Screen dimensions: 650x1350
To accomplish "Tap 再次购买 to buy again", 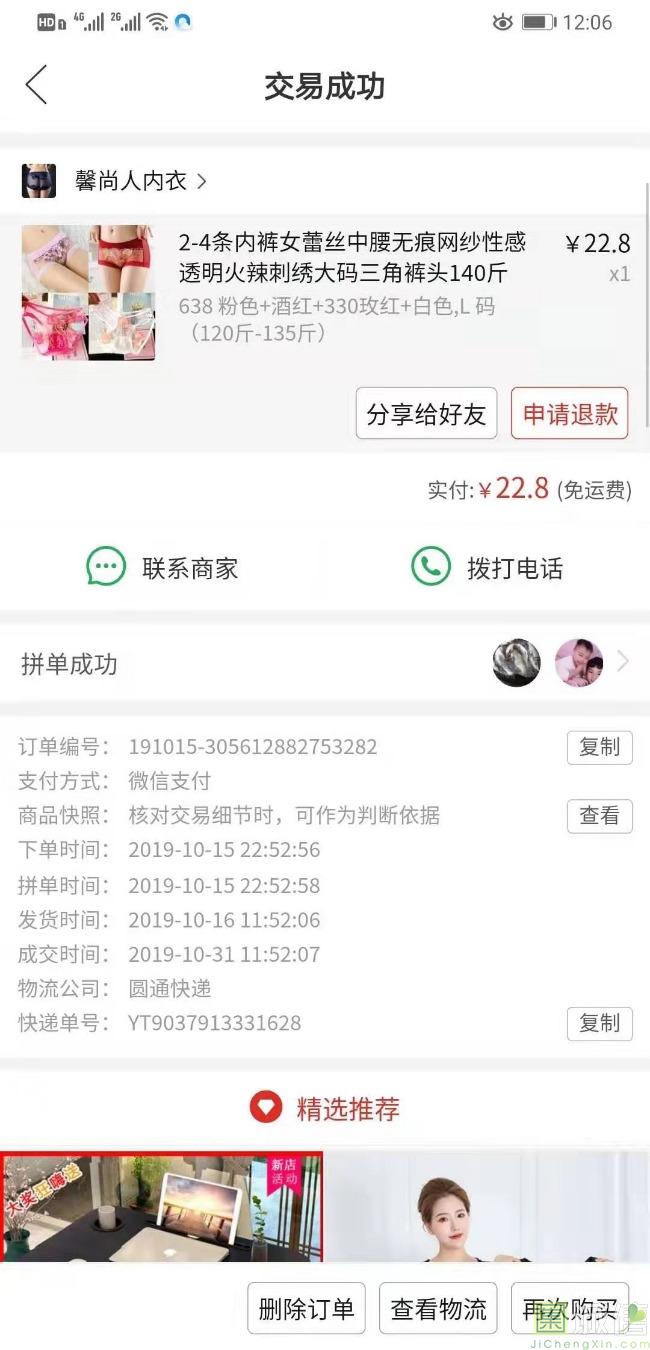I will tap(569, 1308).
